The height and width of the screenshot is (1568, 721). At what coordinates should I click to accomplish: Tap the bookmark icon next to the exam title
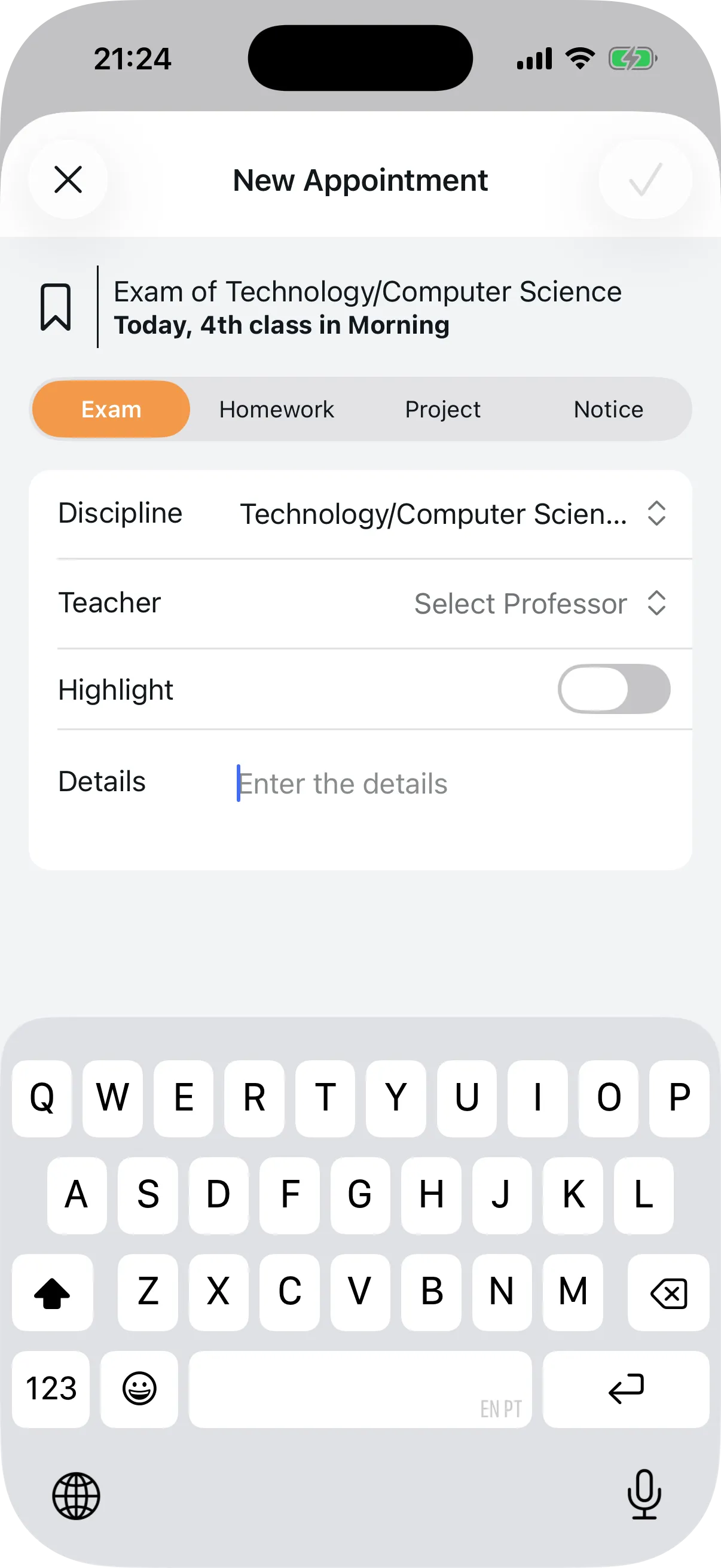[x=57, y=306]
